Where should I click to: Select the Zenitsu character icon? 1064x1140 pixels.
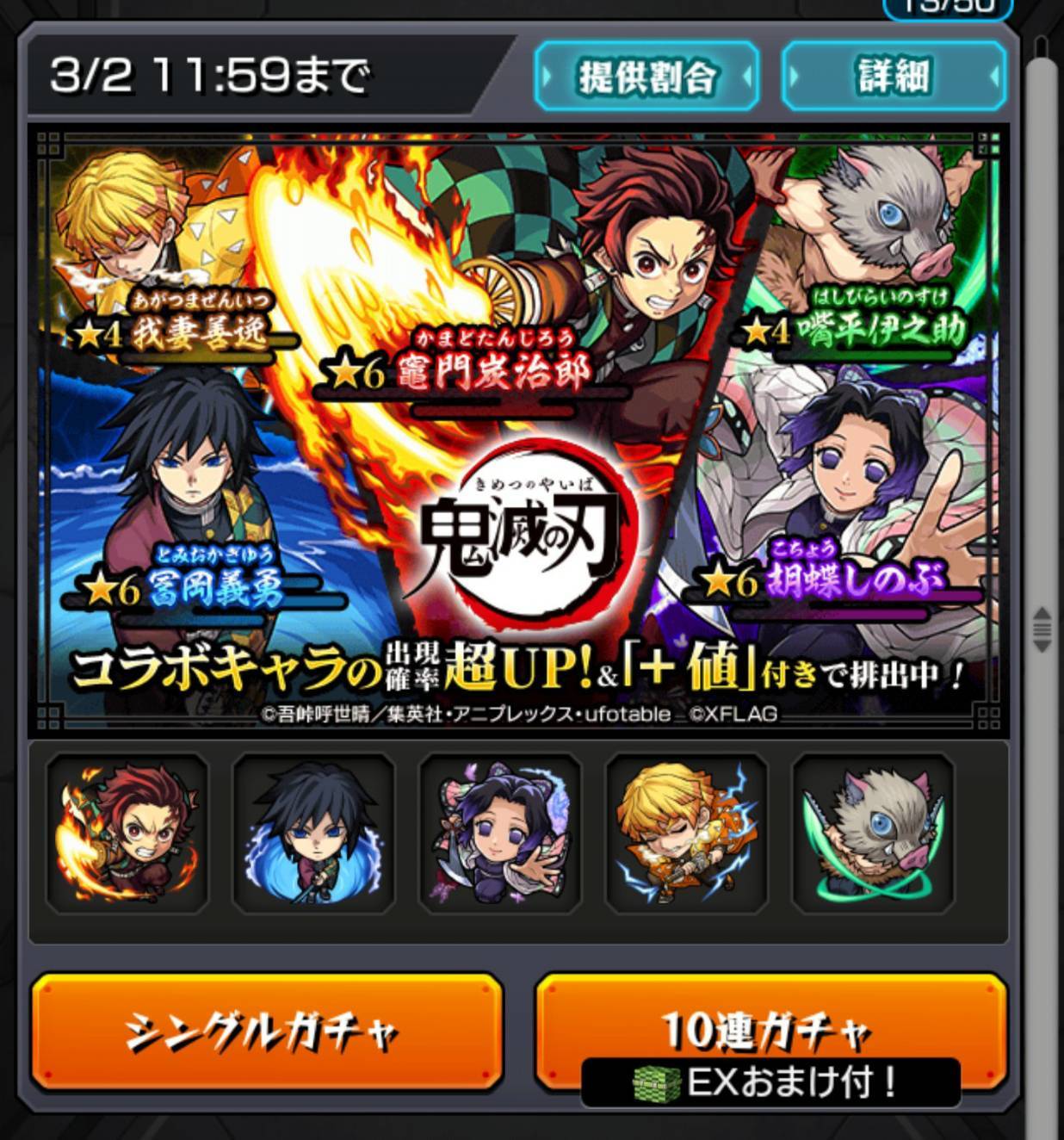686,833
